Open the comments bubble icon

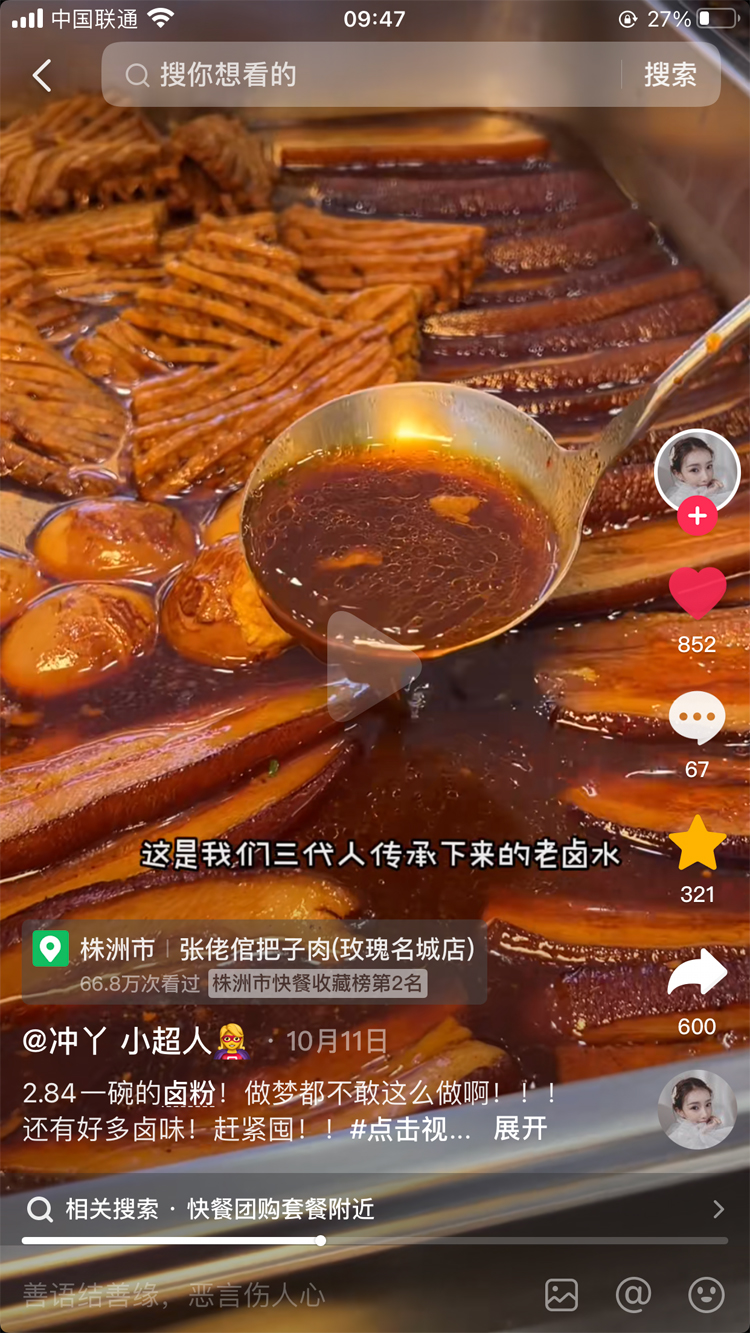coord(697,717)
